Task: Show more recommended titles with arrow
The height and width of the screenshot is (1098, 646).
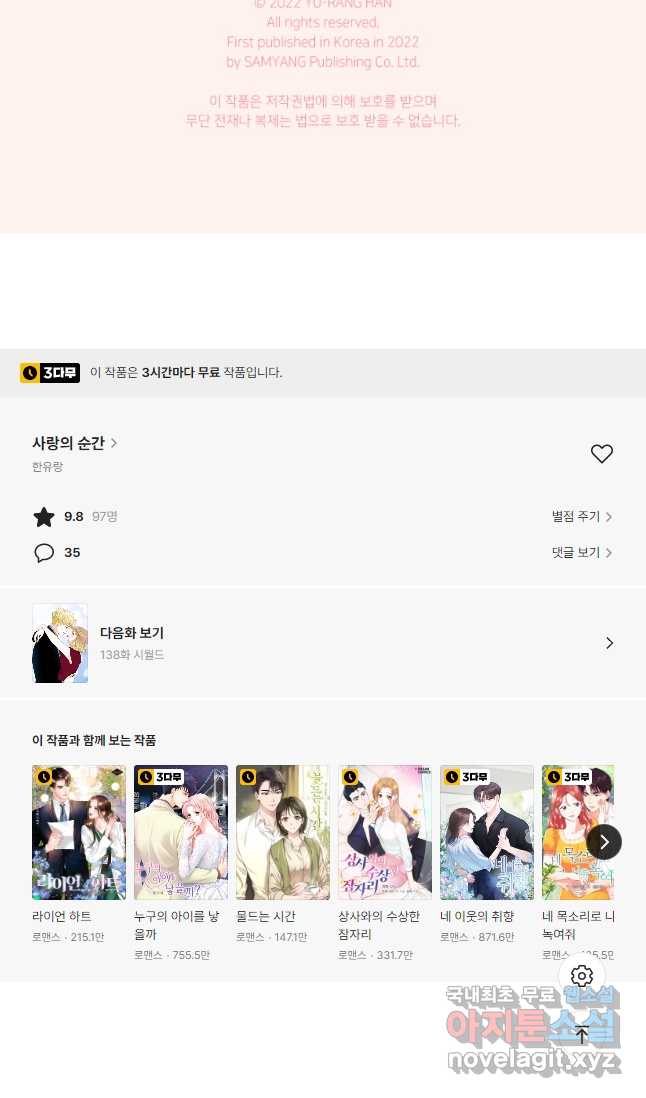Action: click(x=603, y=842)
